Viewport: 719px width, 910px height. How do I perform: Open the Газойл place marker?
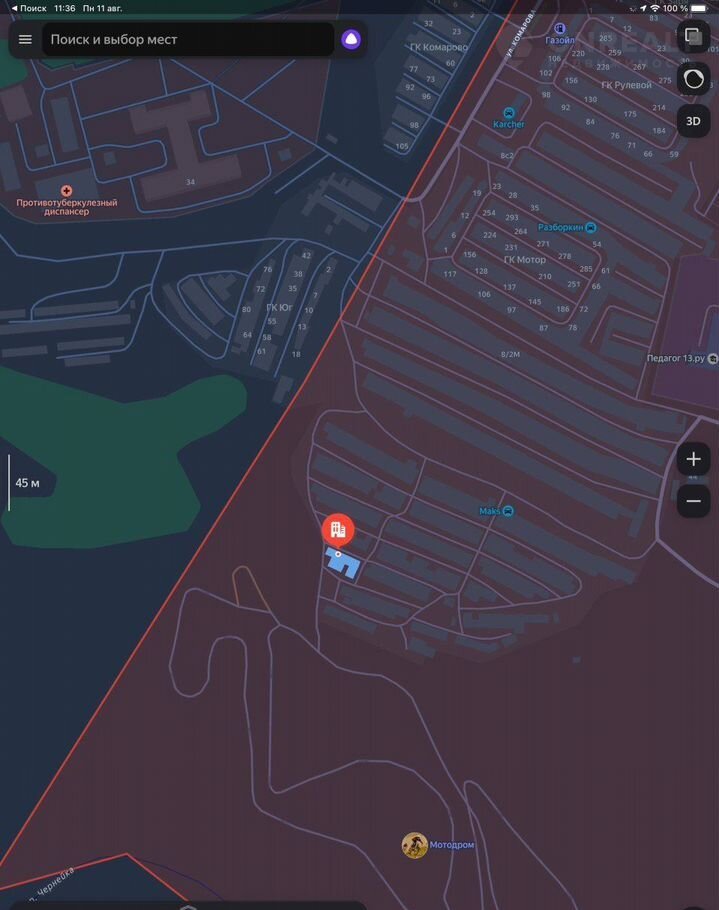click(560, 29)
